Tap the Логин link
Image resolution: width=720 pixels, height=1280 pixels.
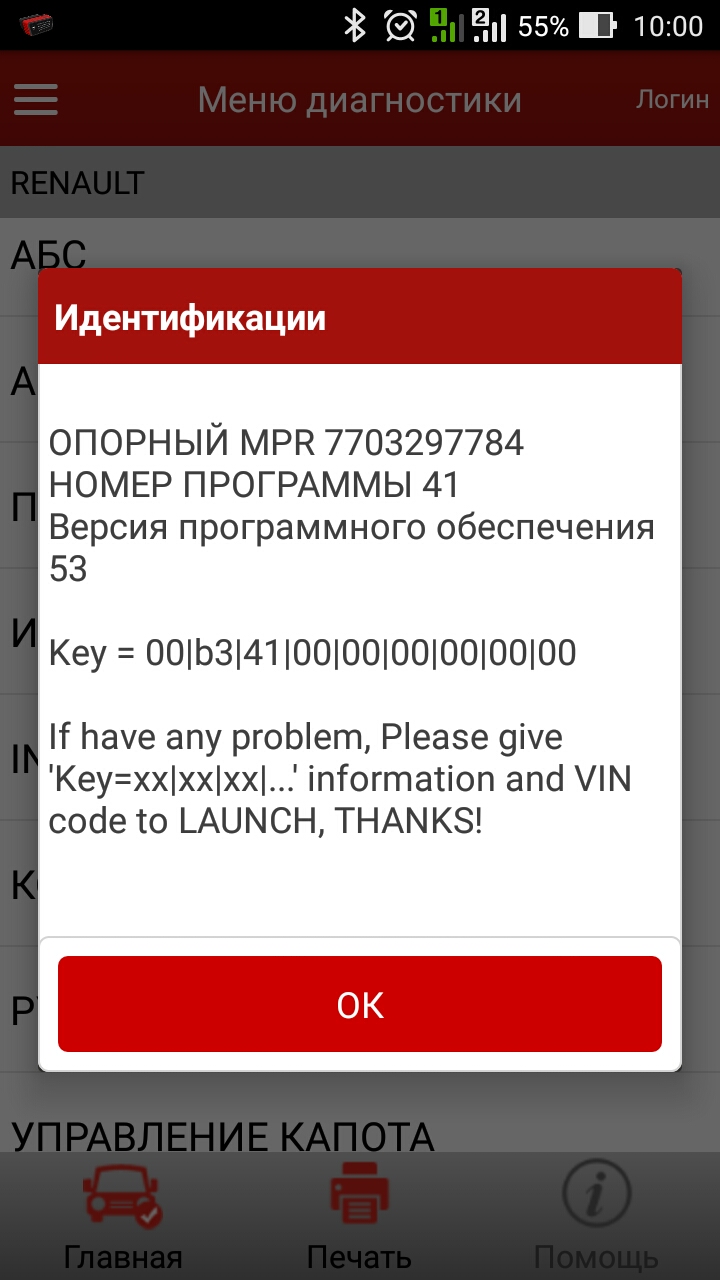(673, 99)
